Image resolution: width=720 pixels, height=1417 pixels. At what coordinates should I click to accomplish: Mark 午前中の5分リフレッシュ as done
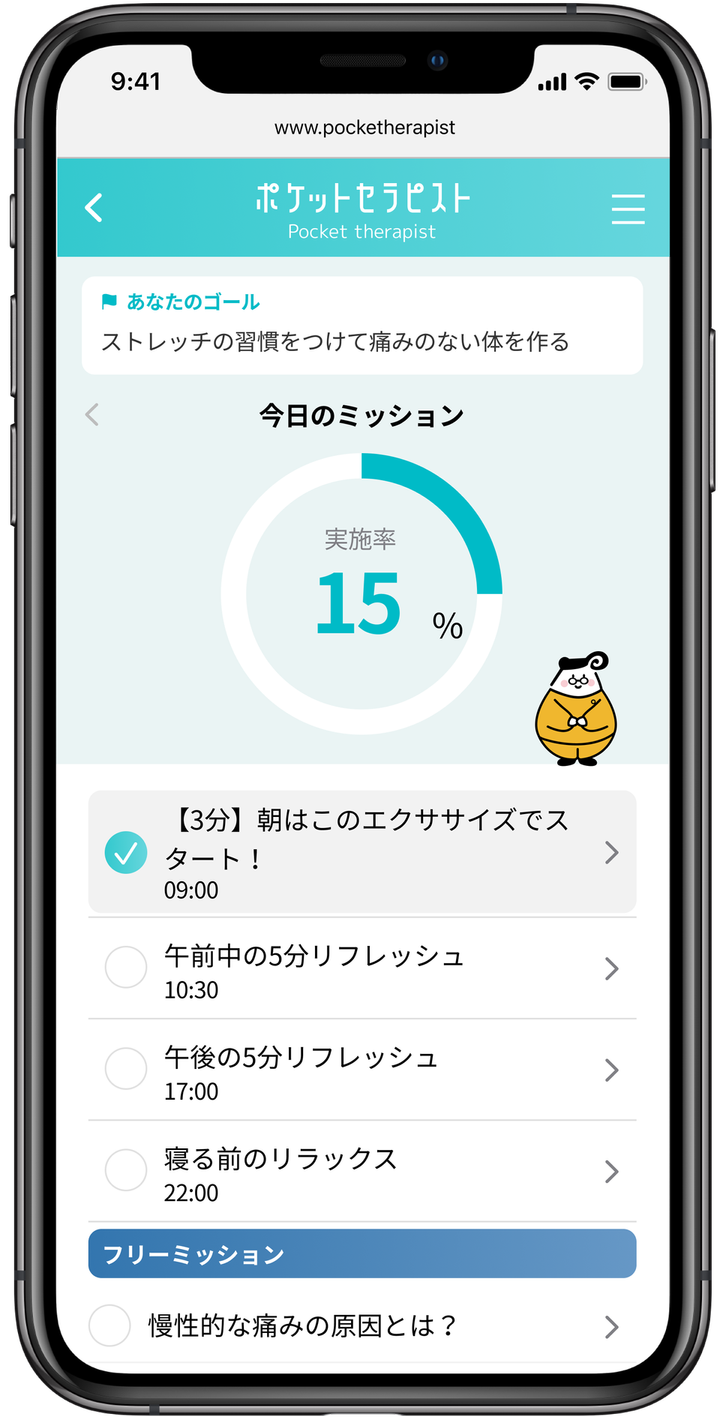pos(126,968)
